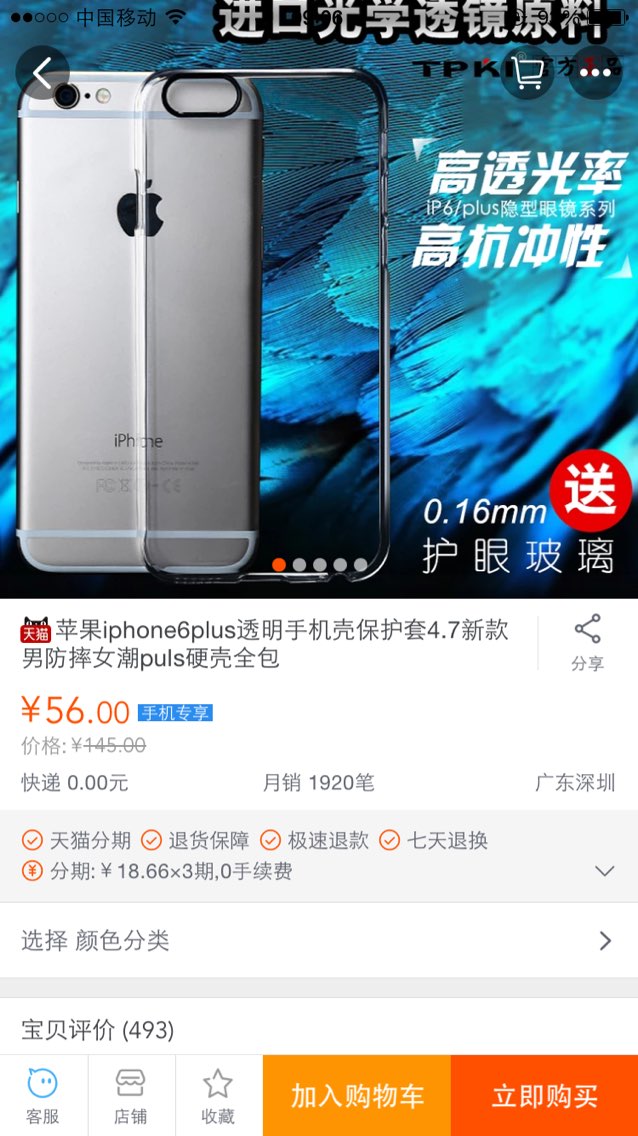Screen dimensions: 638x1136
Task: Open the three-dot overflow menu
Action: click(595, 72)
